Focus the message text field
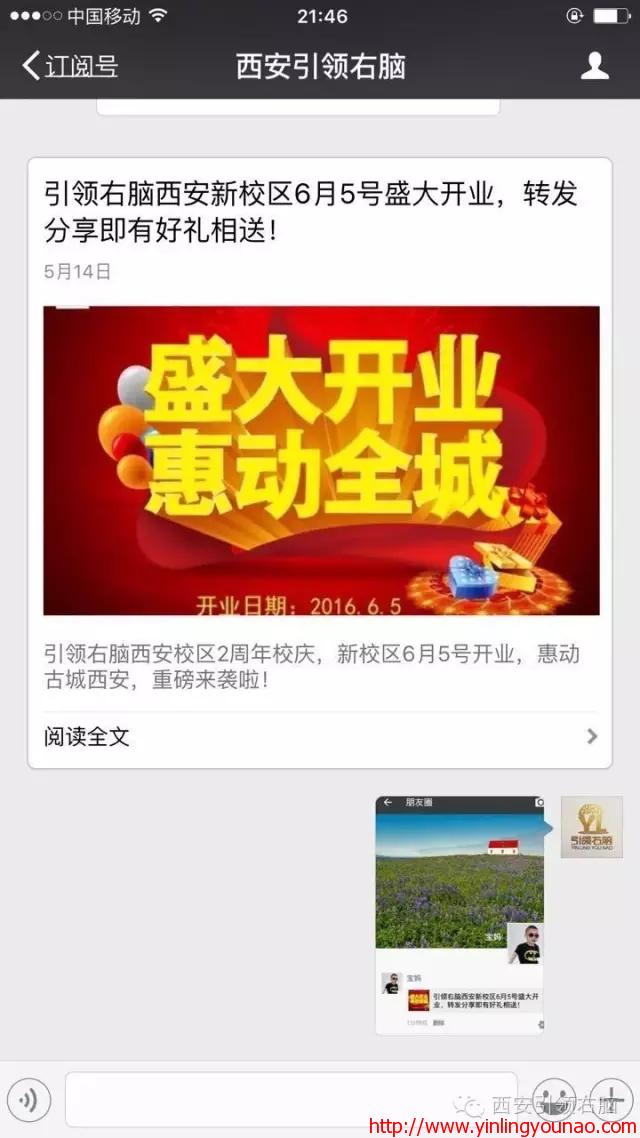The height and width of the screenshot is (1138, 640). click(290, 1100)
